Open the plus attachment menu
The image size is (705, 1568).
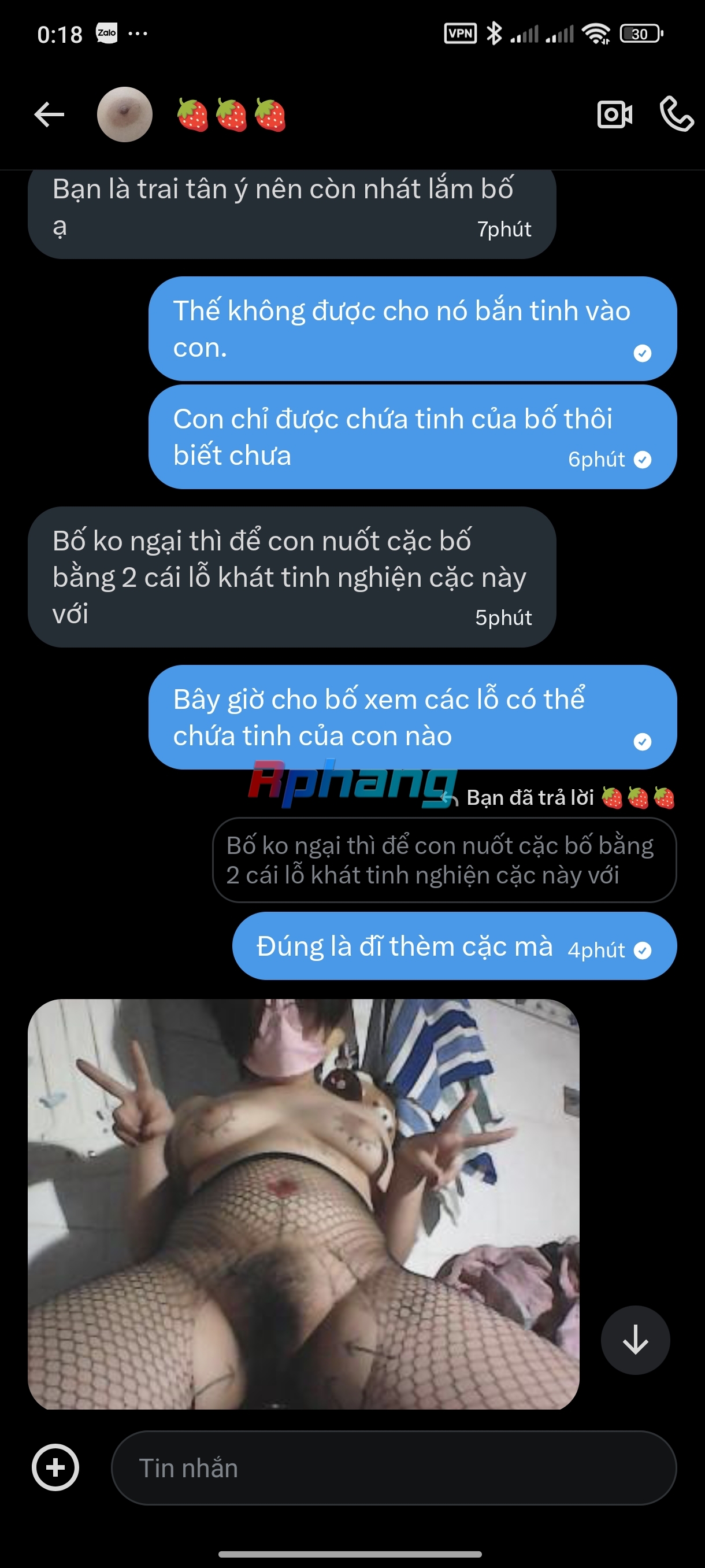pos(55,1467)
